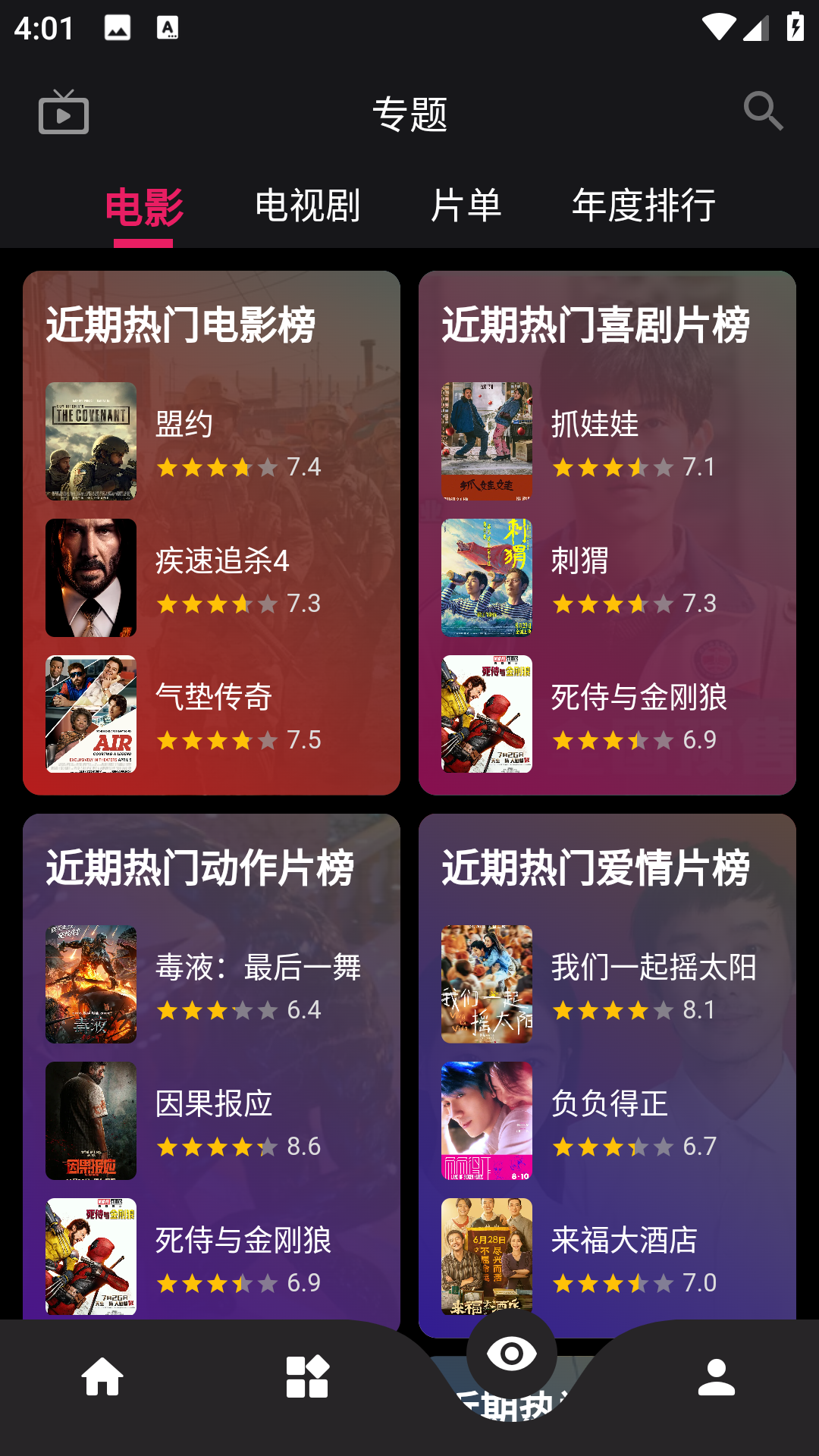Open 我们一起摇太阳
This screenshot has height=1456, width=819.
[x=652, y=984]
